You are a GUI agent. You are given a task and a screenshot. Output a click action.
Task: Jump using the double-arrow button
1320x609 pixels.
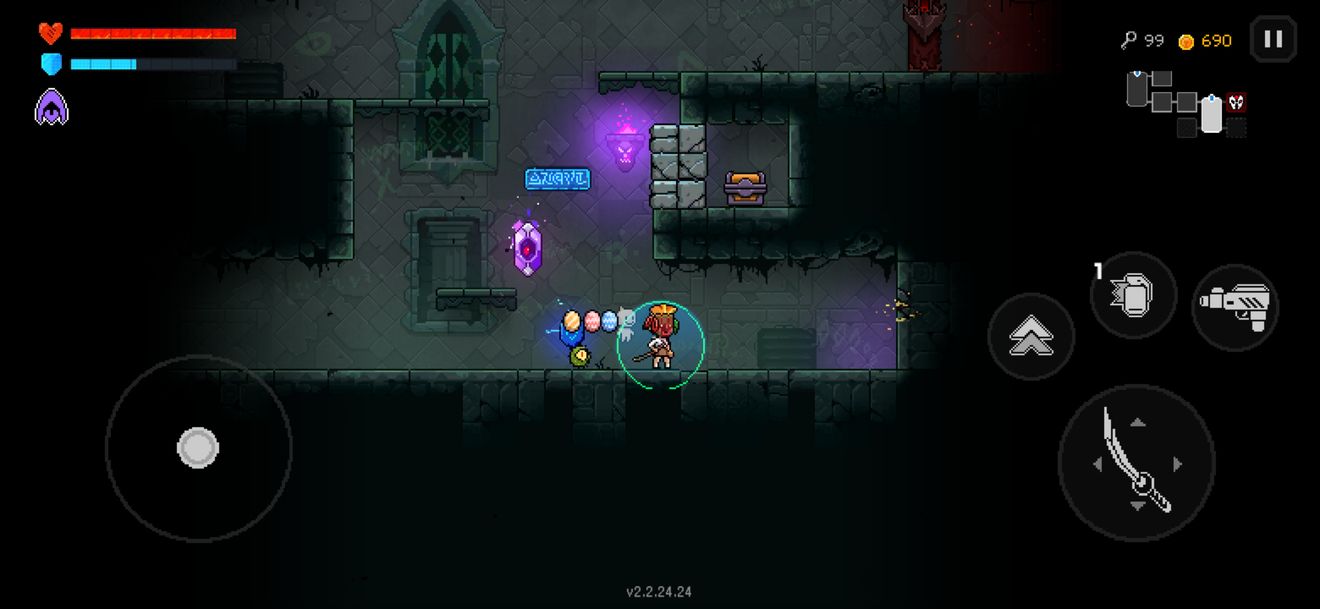point(1031,337)
